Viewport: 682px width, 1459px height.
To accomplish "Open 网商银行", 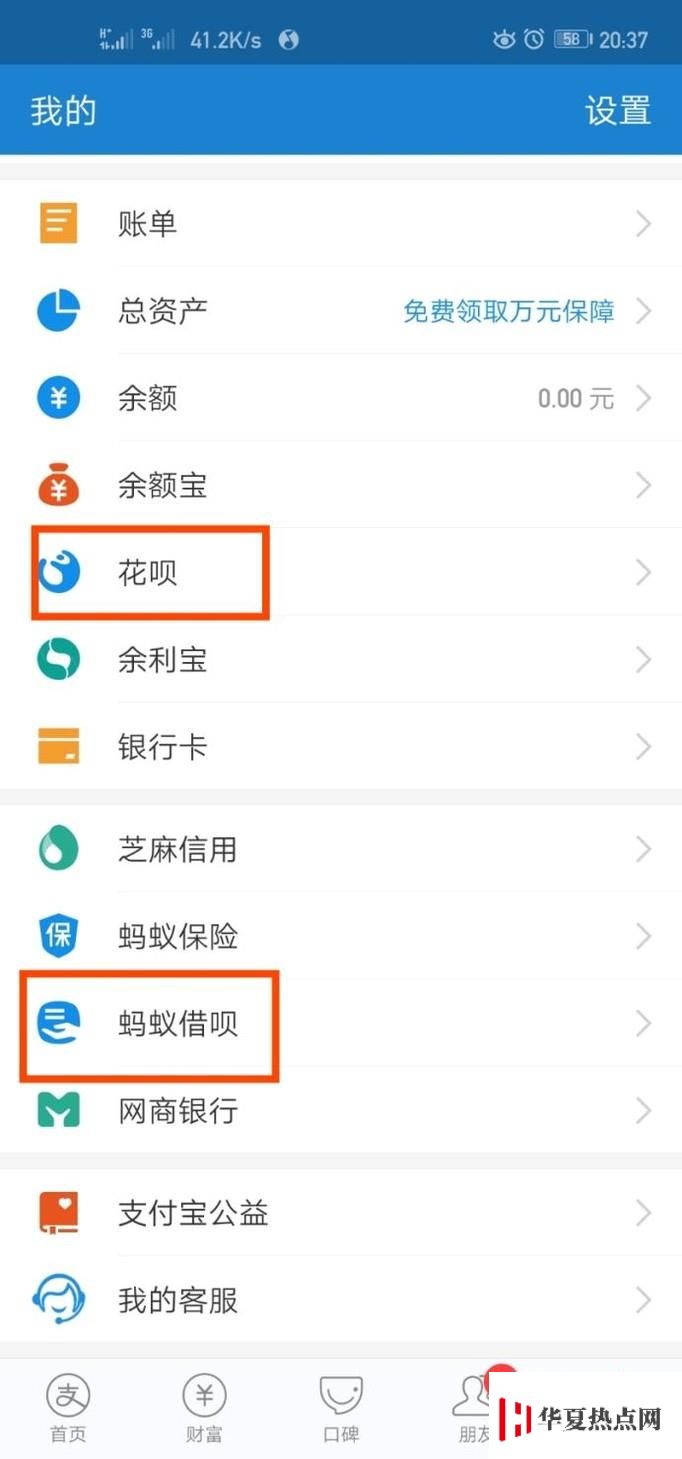I will point(341,1110).
